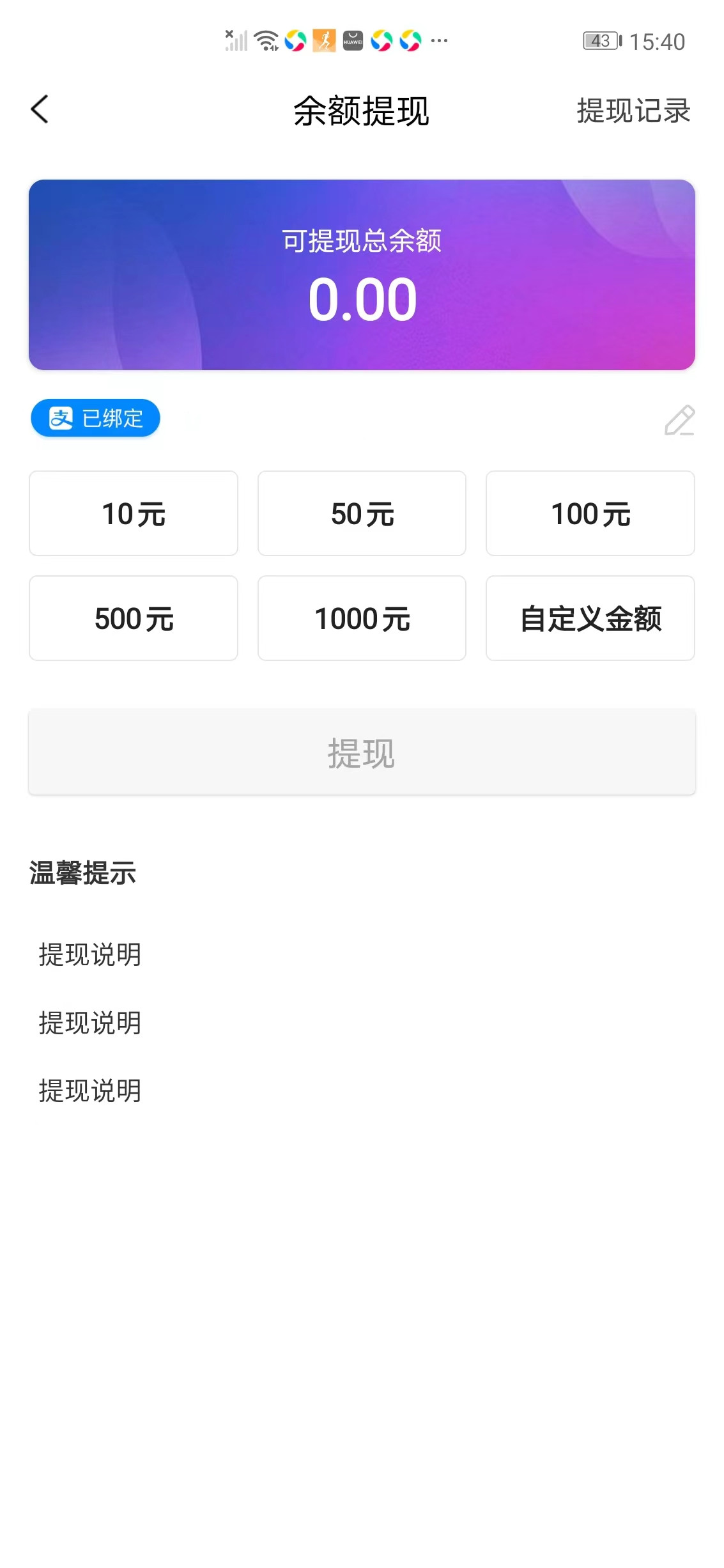Image resolution: width=724 pixels, height=1568 pixels.
Task: Tap the running sports icon in status bar
Action: pos(323,40)
